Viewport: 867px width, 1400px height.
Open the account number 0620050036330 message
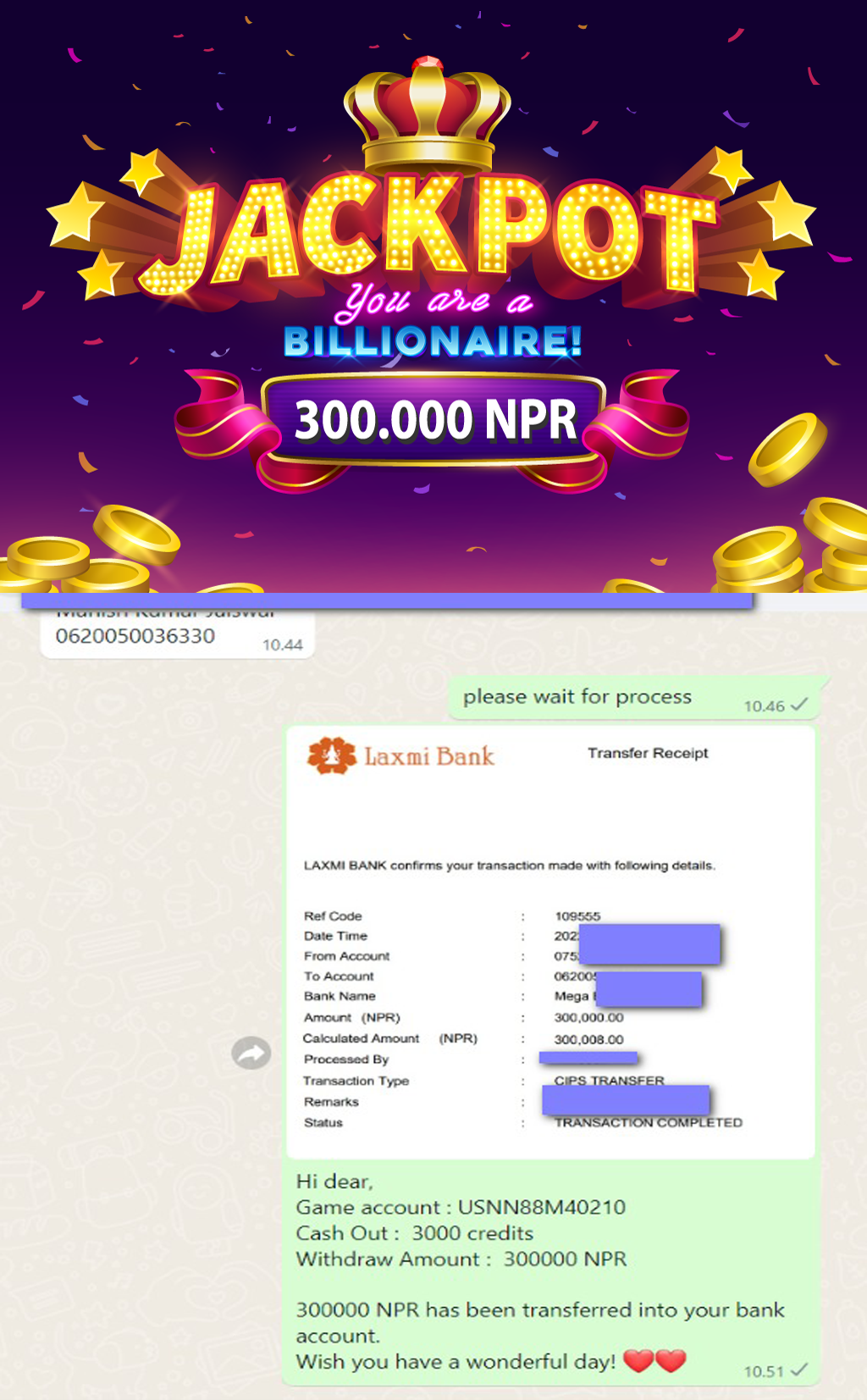pyautogui.click(x=134, y=636)
